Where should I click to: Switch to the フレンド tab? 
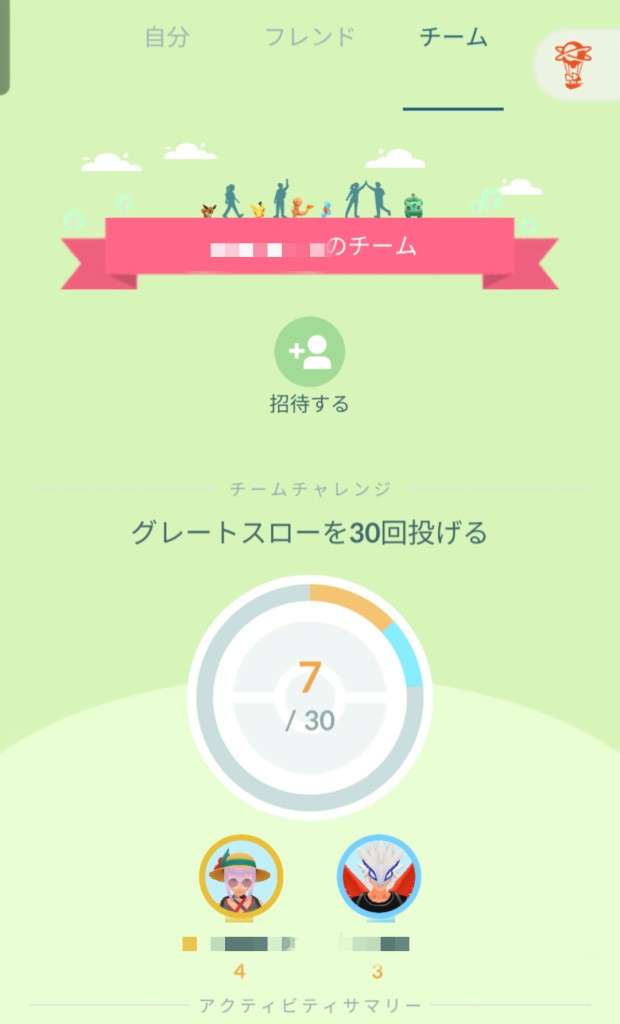[310, 38]
